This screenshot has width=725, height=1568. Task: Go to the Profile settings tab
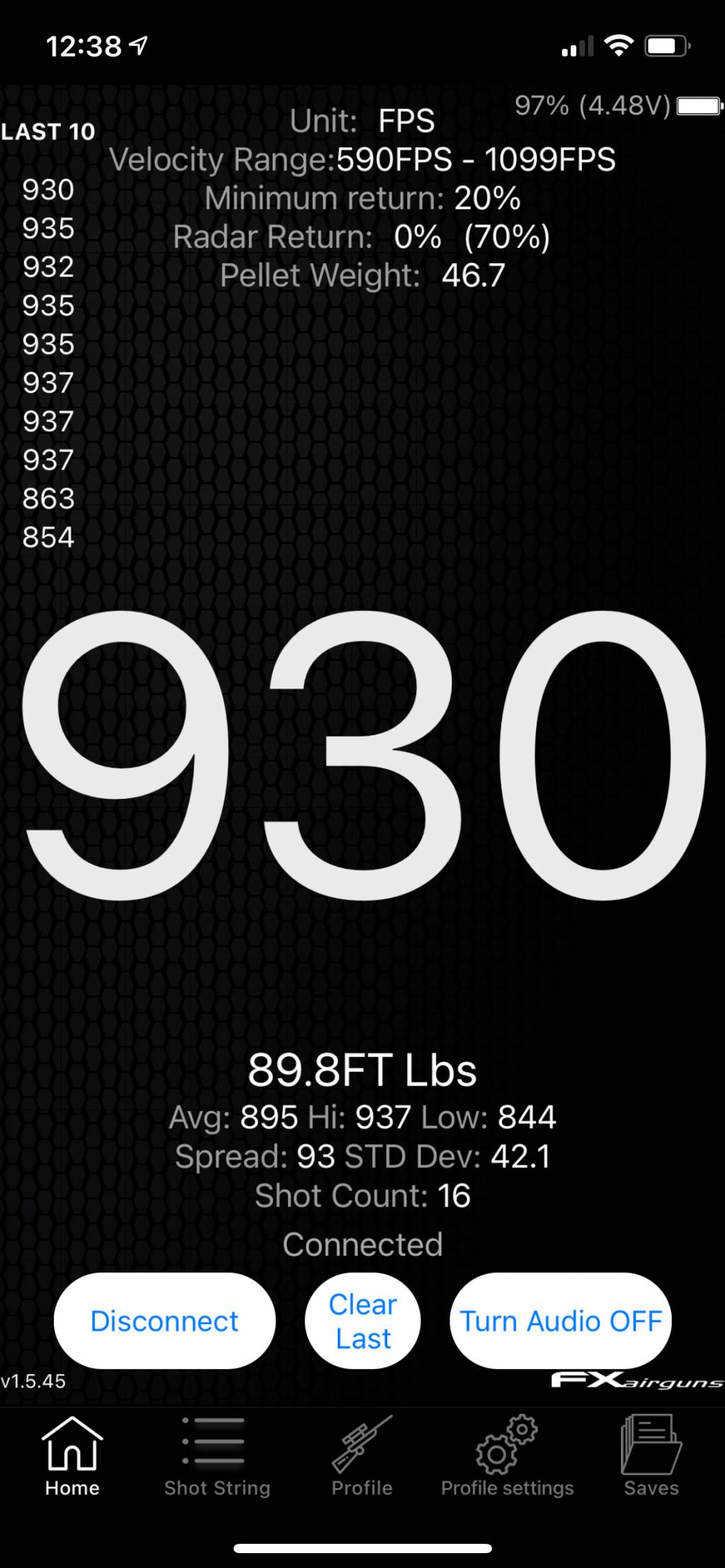tap(507, 1455)
